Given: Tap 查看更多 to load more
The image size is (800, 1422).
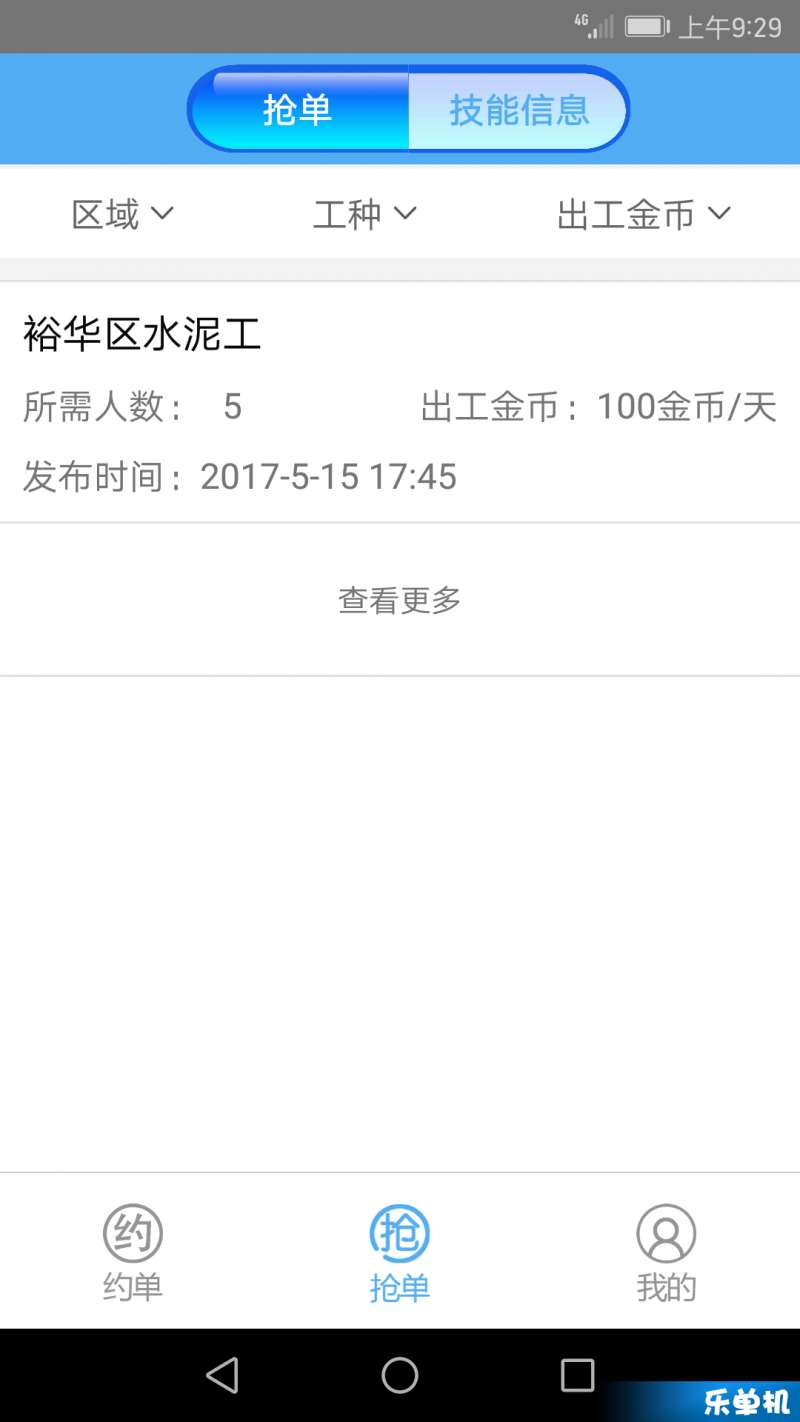Looking at the screenshot, I should (400, 600).
